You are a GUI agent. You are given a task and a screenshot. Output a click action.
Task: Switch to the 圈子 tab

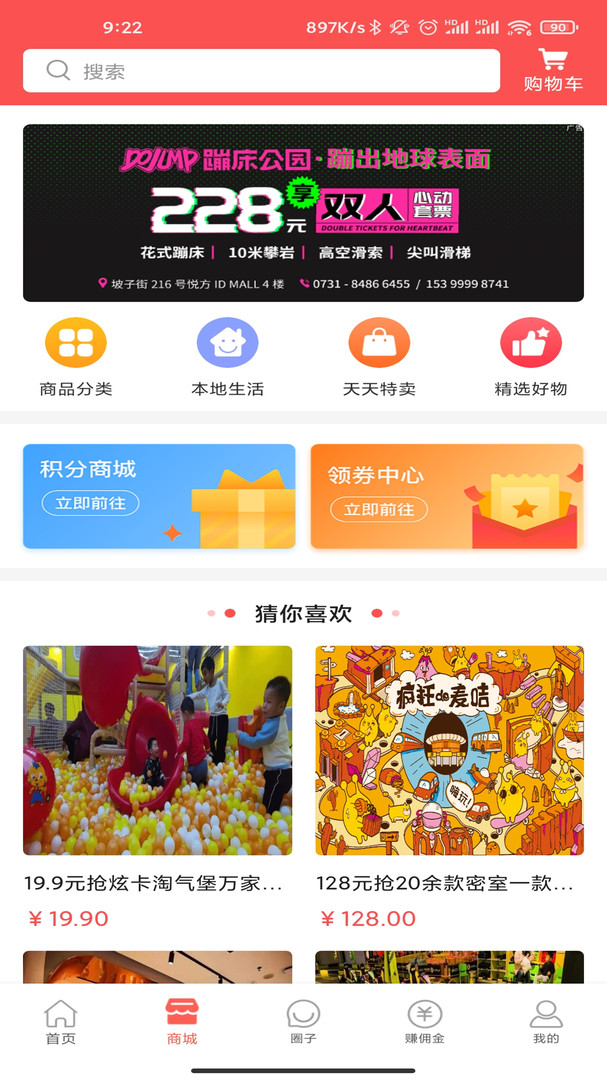coord(303,1022)
